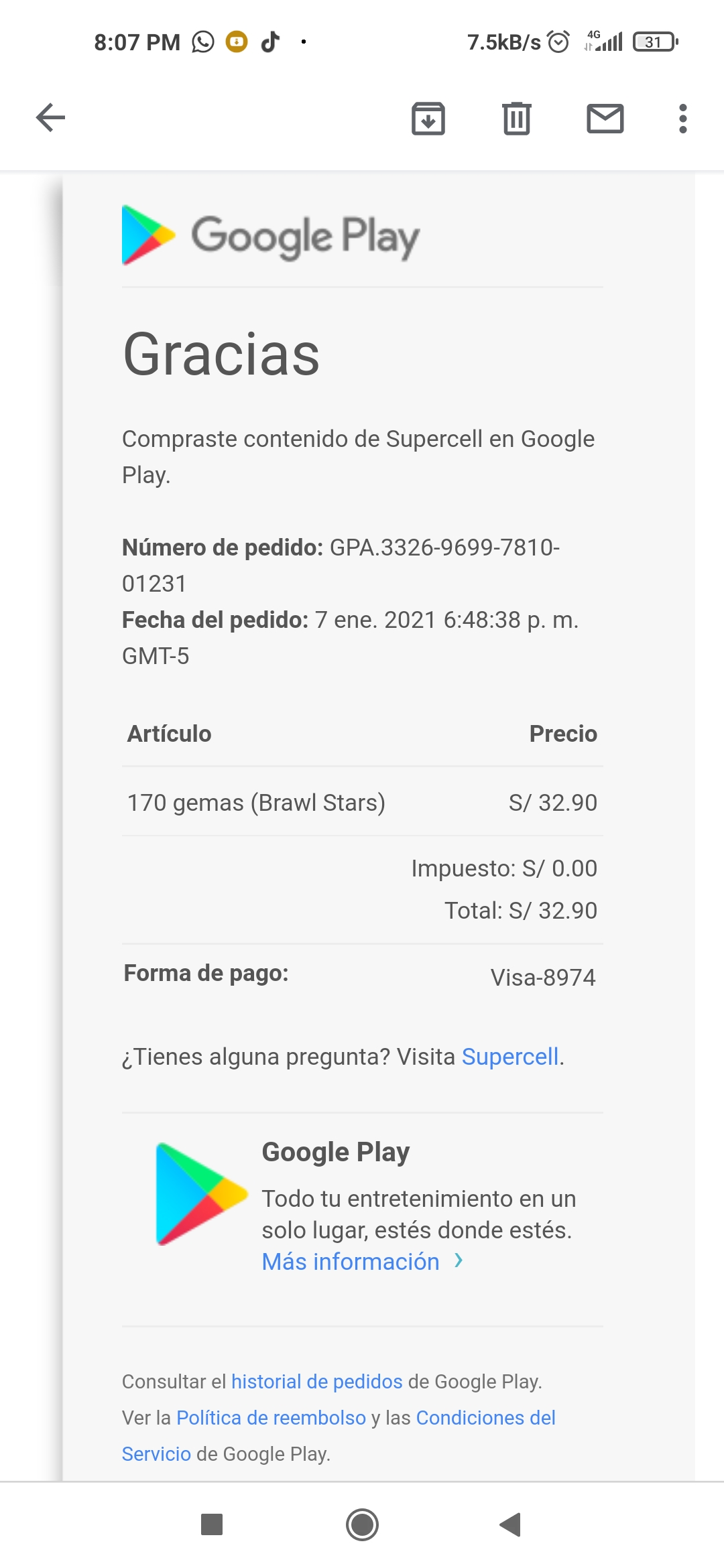
Task: Open the Condiciones del Servicio link
Action: click(485, 1418)
